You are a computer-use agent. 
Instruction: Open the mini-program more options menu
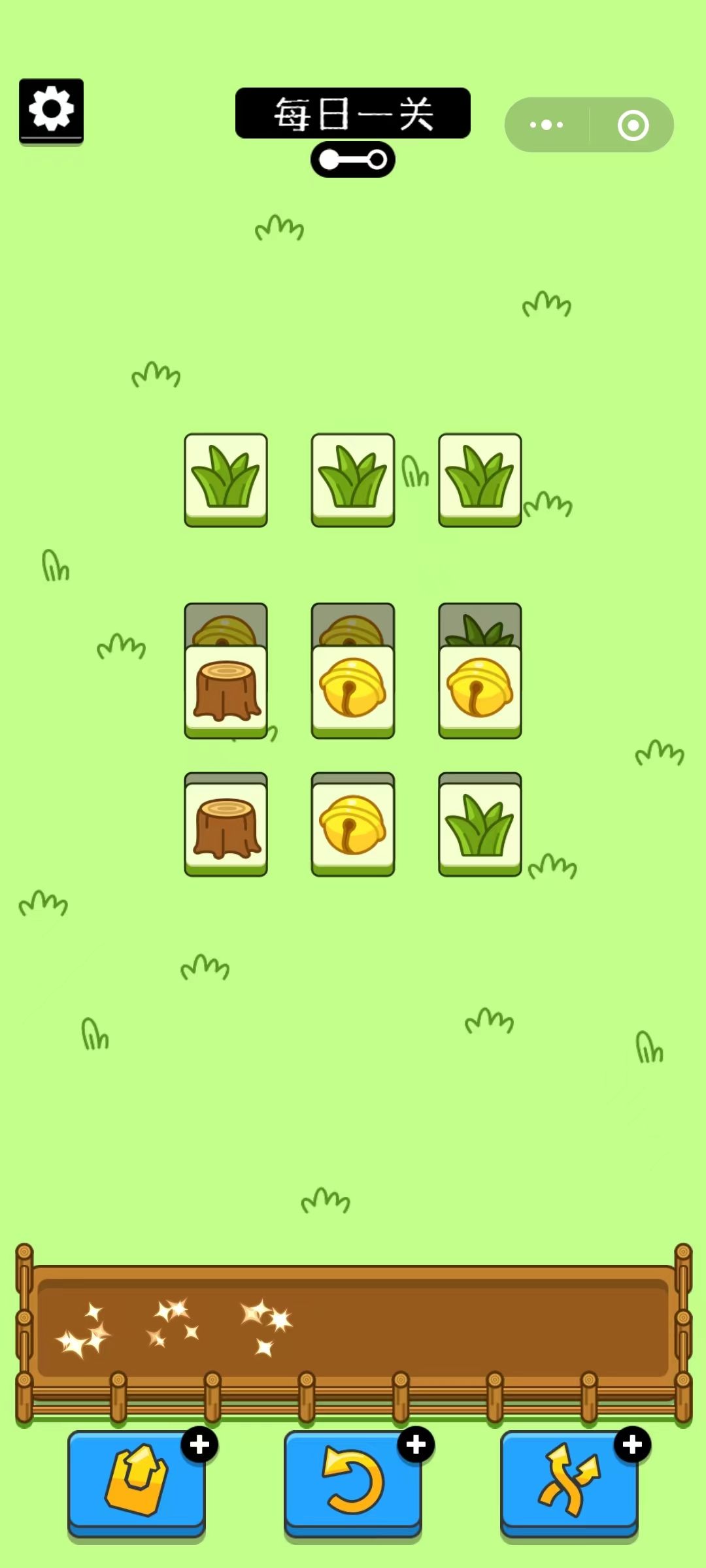click(546, 124)
